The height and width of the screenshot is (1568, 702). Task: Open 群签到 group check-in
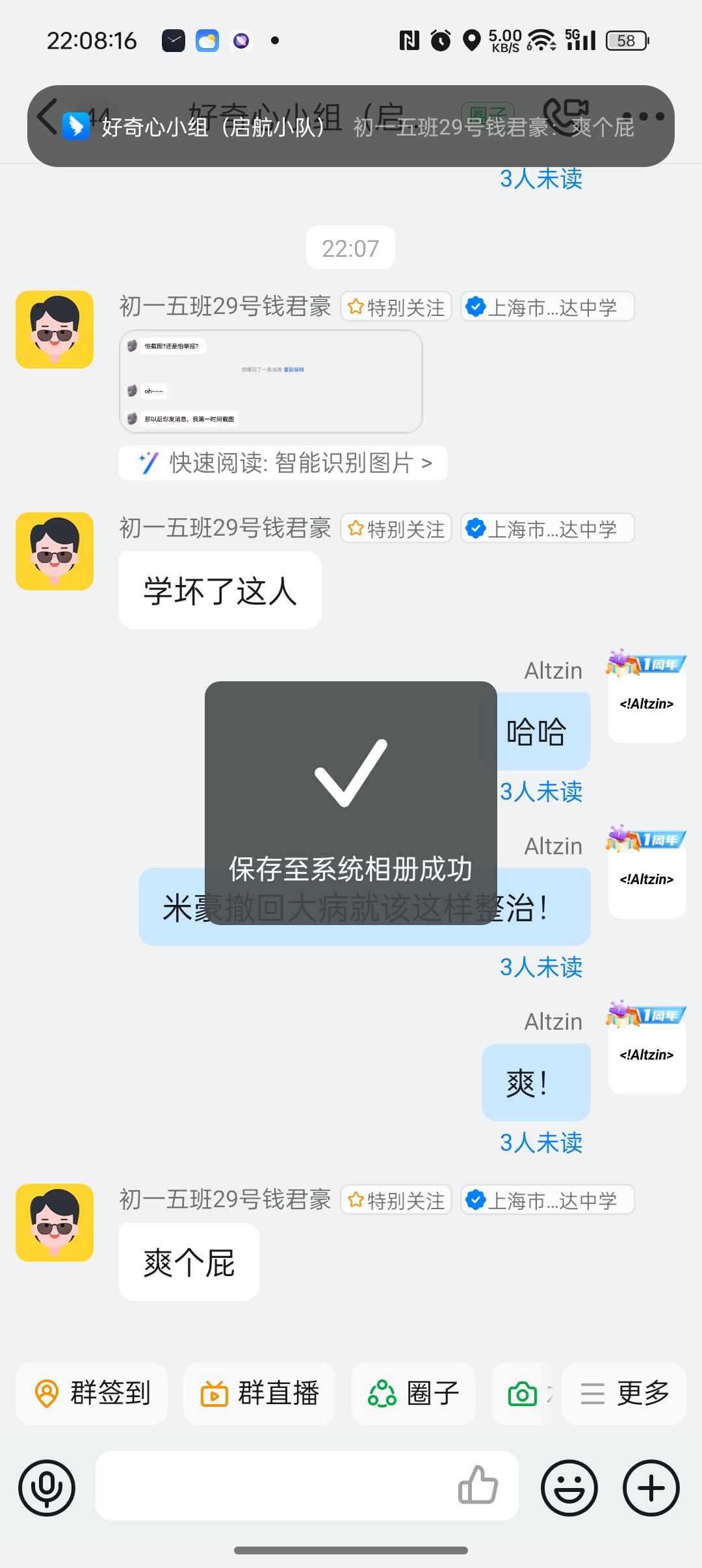92,1394
